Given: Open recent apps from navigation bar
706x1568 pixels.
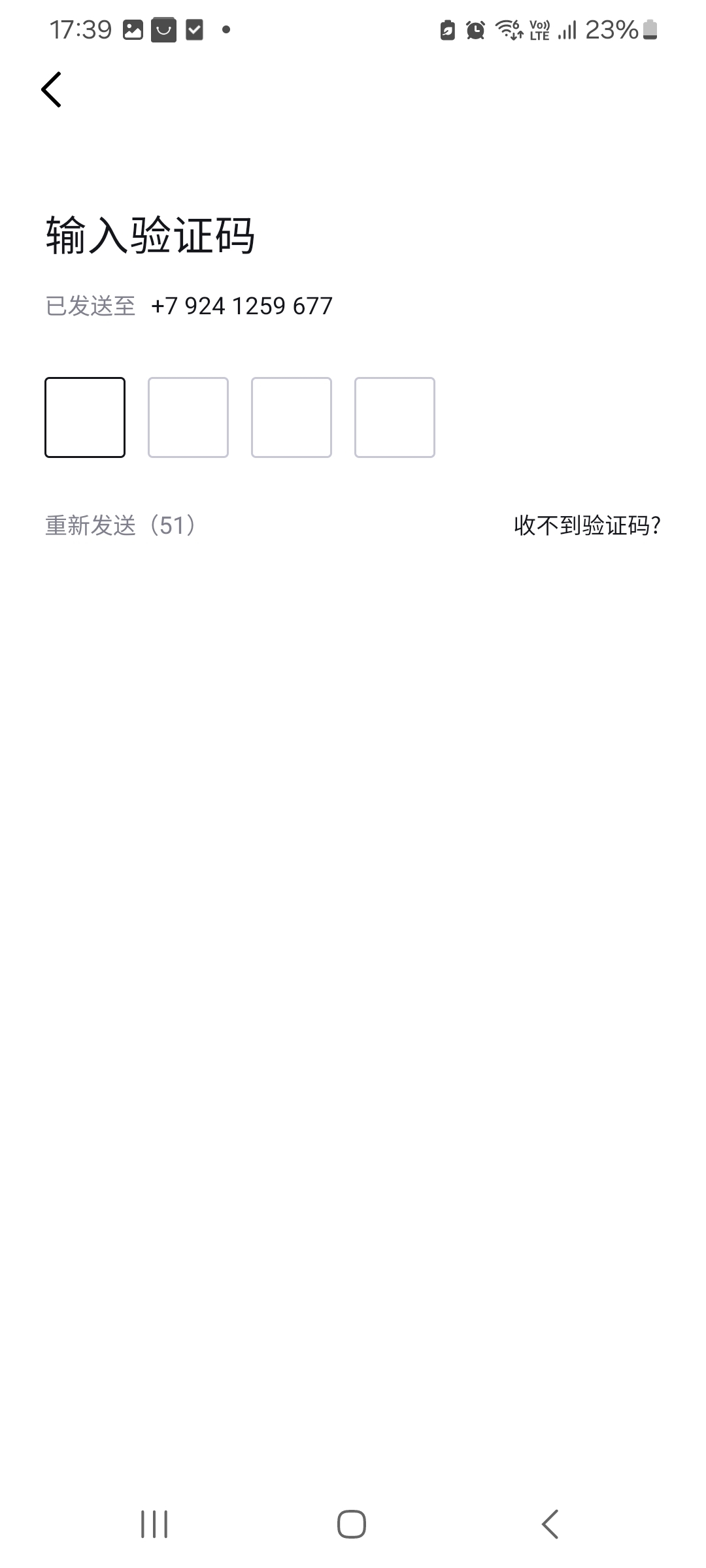Looking at the screenshot, I should point(155,1524).
